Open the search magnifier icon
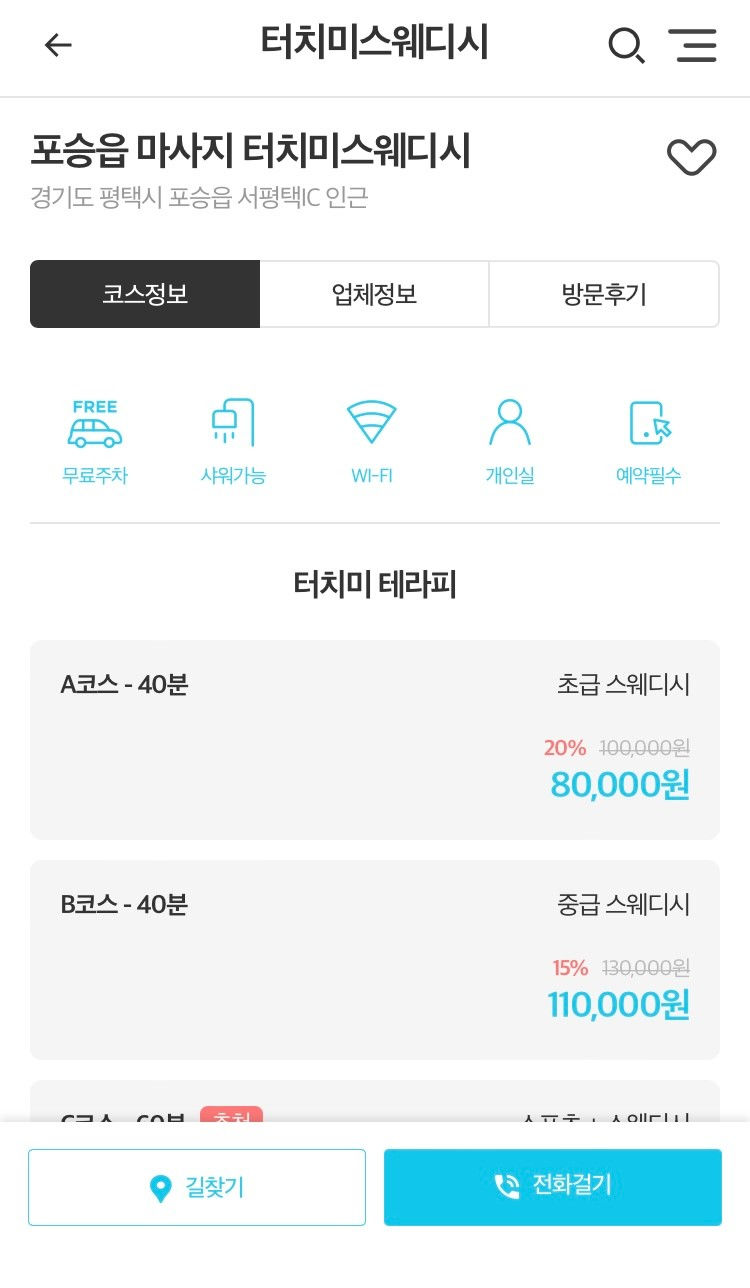The height and width of the screenshot is (1288, 750). click(x=626, y=45)
